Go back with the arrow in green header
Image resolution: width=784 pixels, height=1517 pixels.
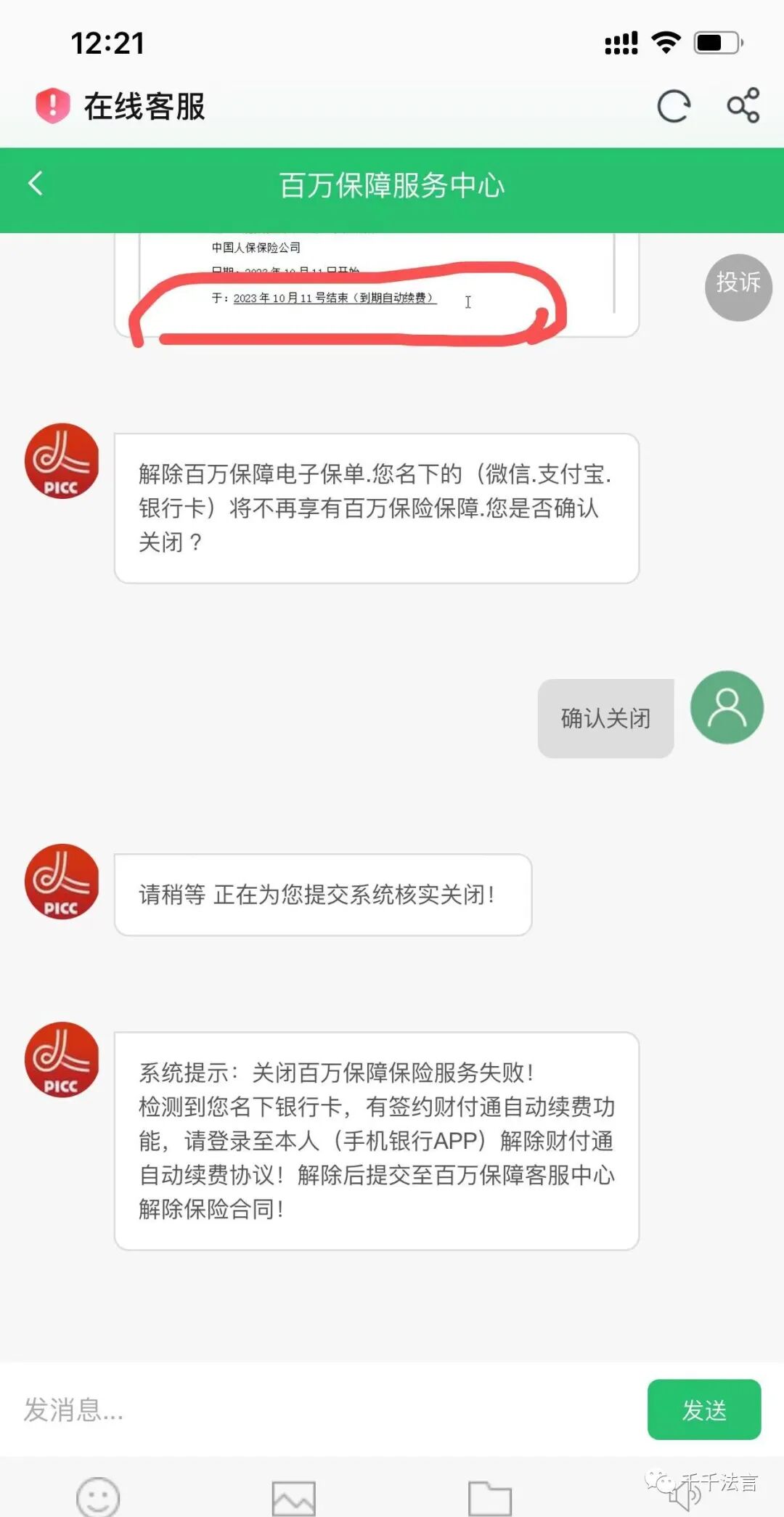pos(36,184)
